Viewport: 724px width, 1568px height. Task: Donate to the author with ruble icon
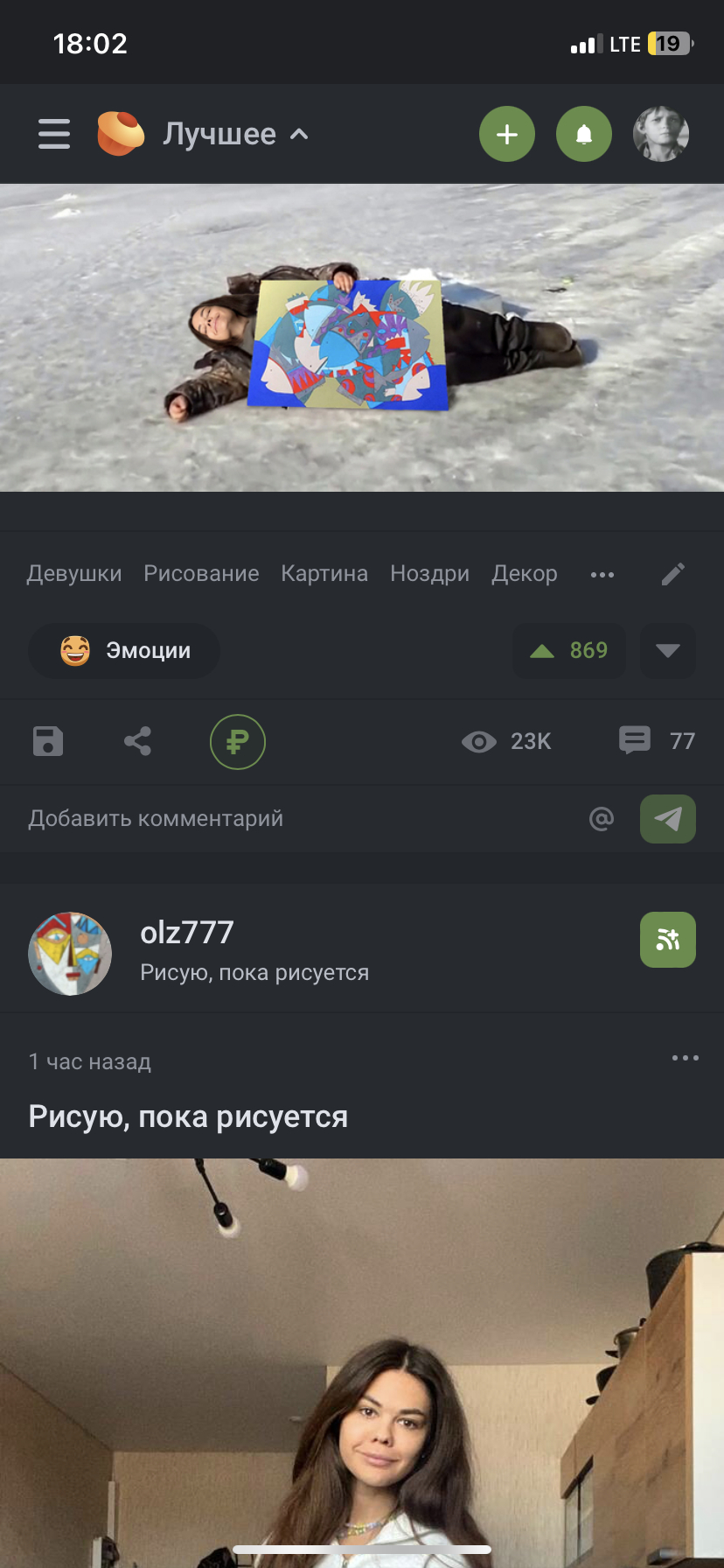(x=238, y=742)
